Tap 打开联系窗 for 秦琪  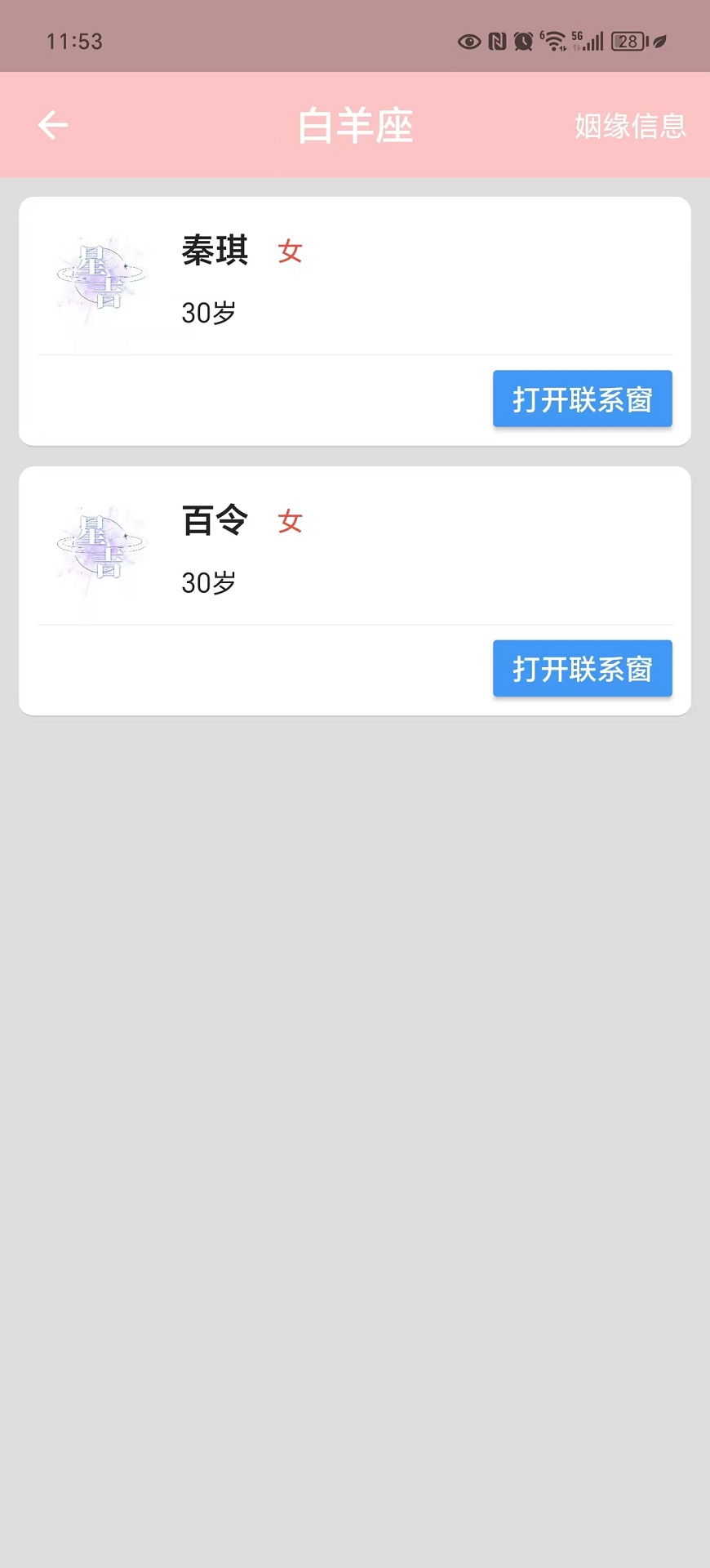tap(582, 399)
